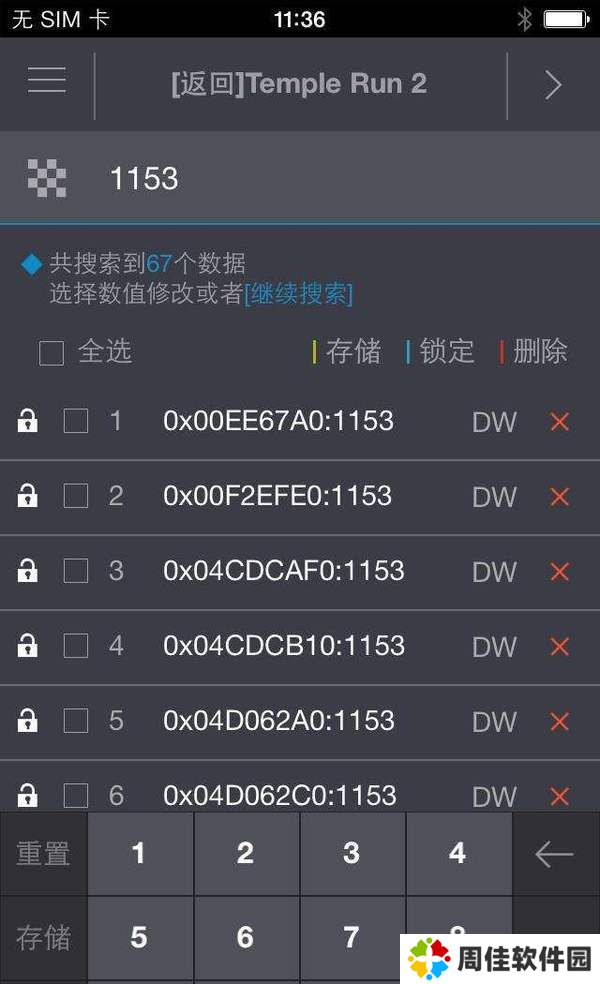600x984 pixels.
Task: Toggle the lock on row 3
Action: [28, 571]
